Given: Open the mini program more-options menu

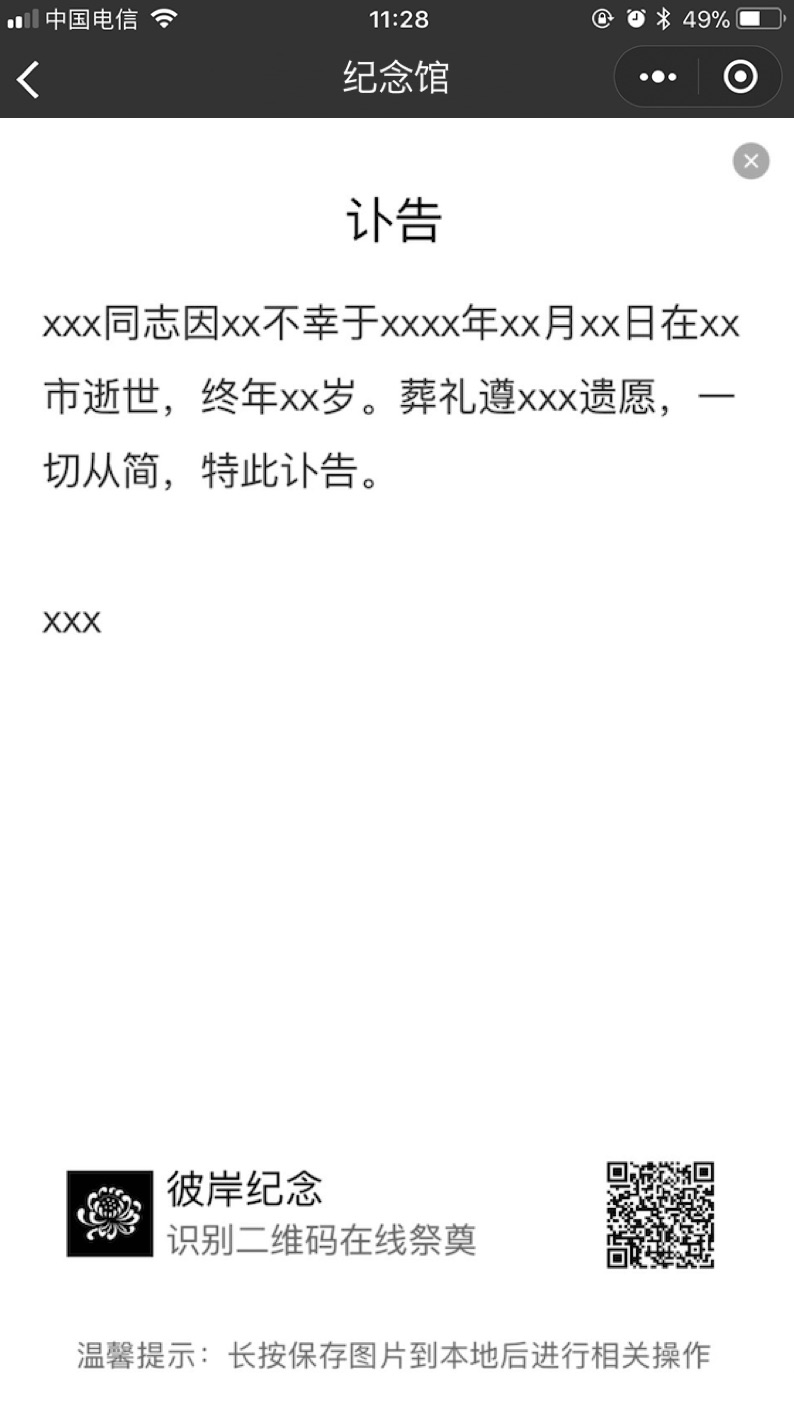Looking at the screenshot, I should coord(657,77).
